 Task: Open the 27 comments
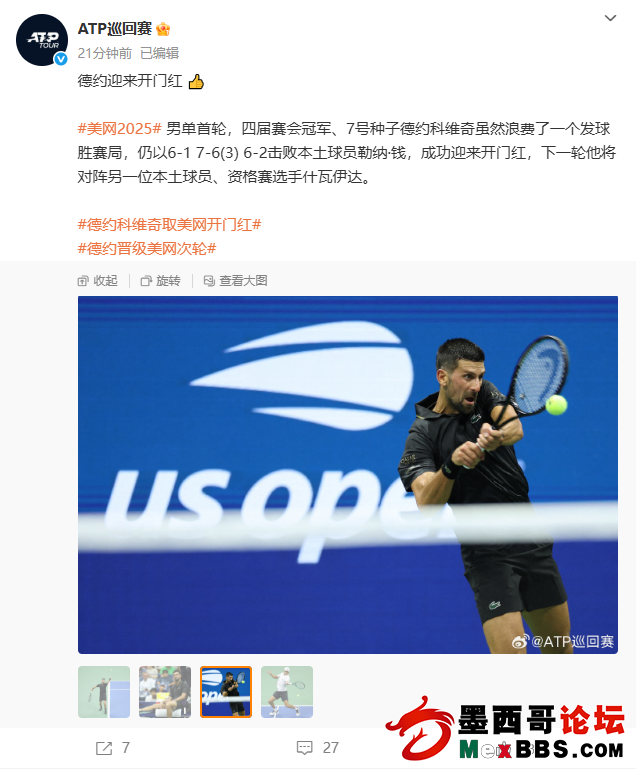pos(318,747)
